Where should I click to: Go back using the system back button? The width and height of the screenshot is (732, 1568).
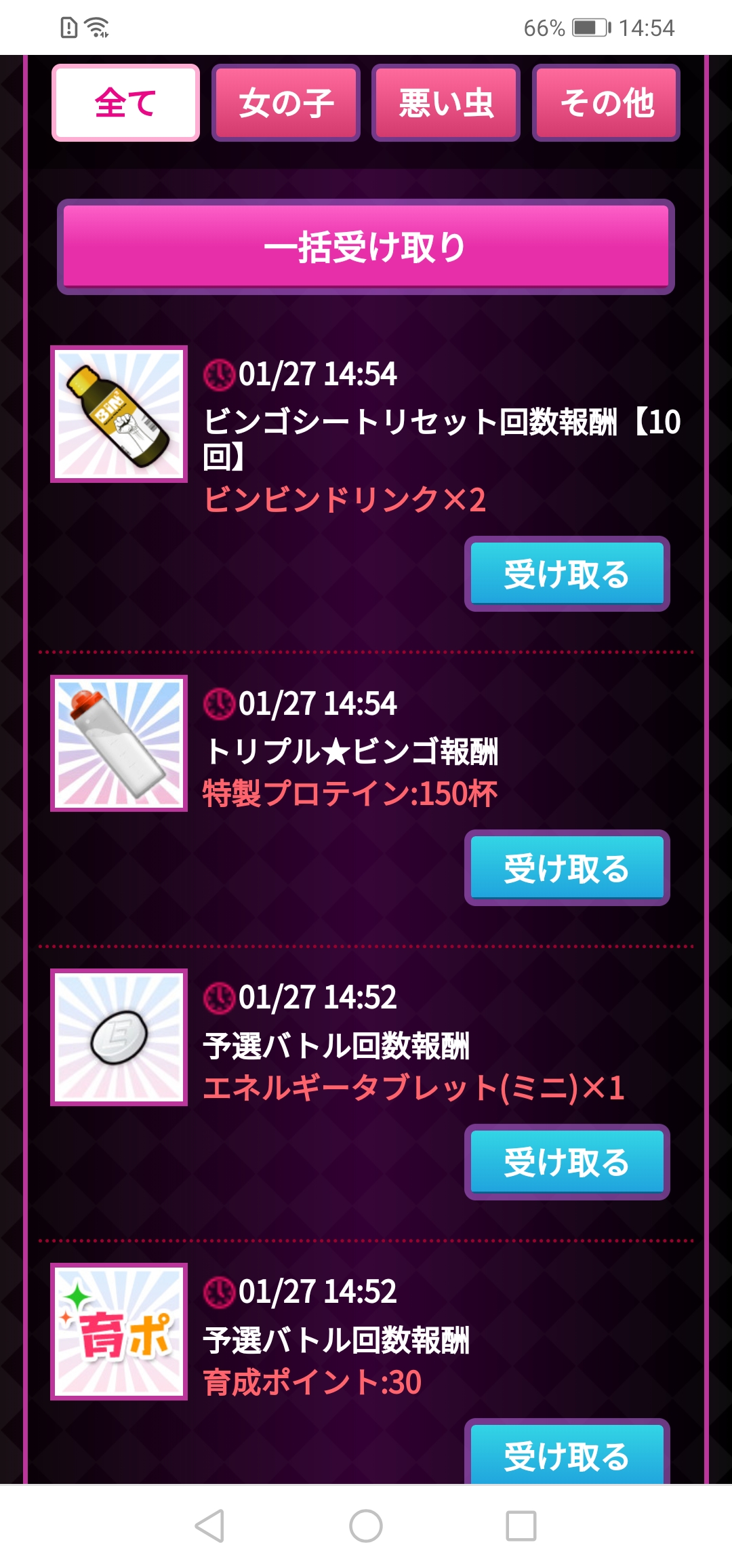point(209,1526)
